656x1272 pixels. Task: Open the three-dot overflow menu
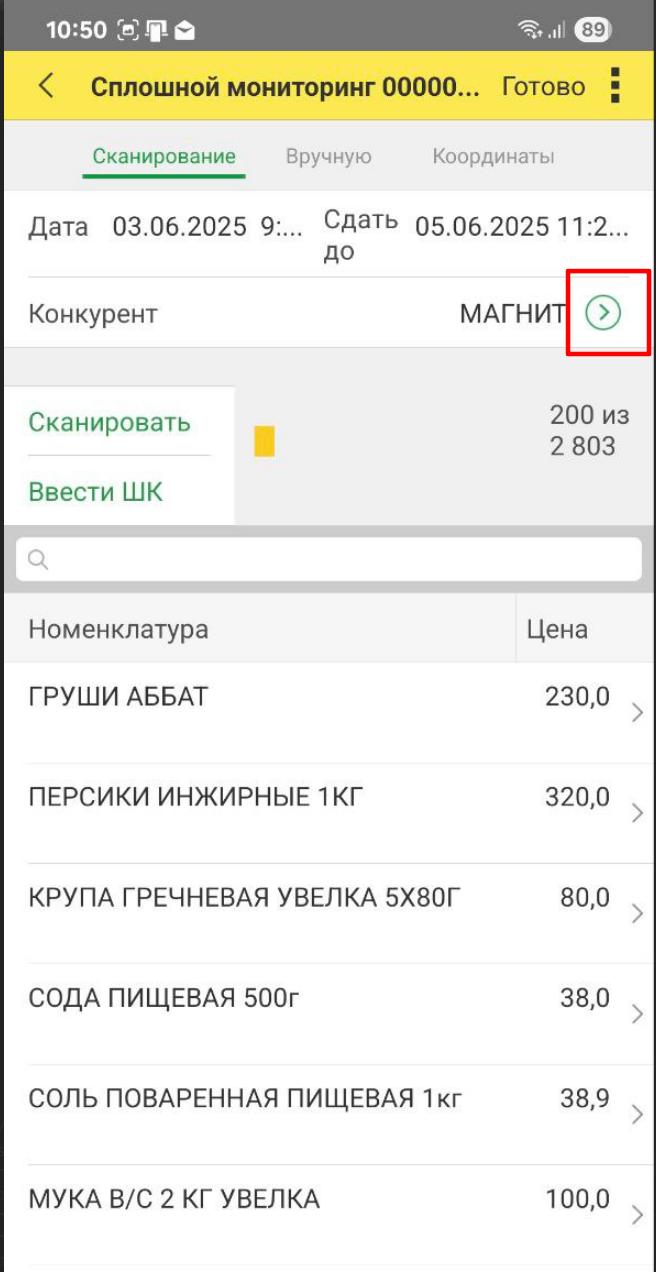tap(616, 86)
